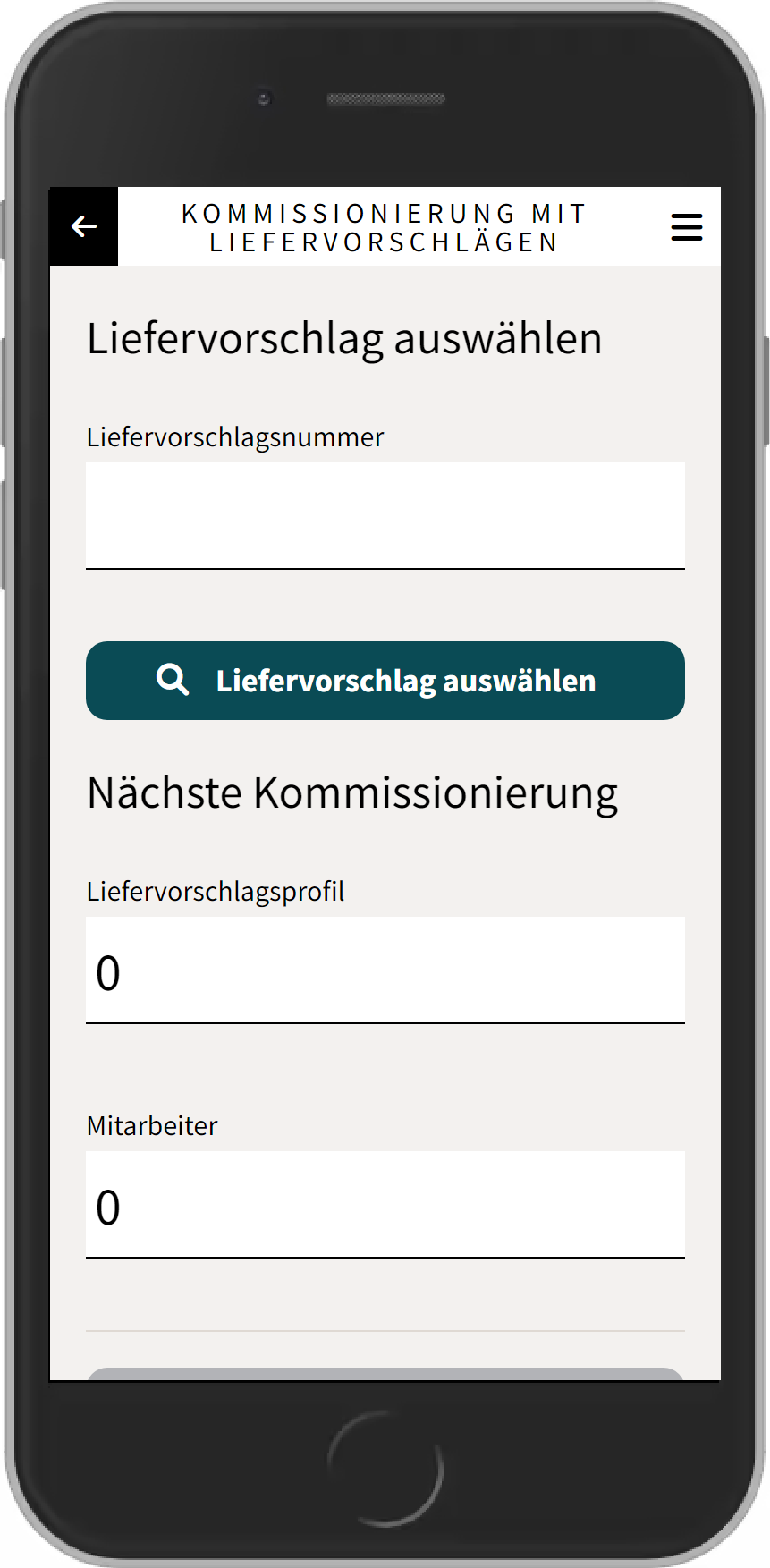Go back with the arrow button
Screen dimensions: 770x1568
84,226
